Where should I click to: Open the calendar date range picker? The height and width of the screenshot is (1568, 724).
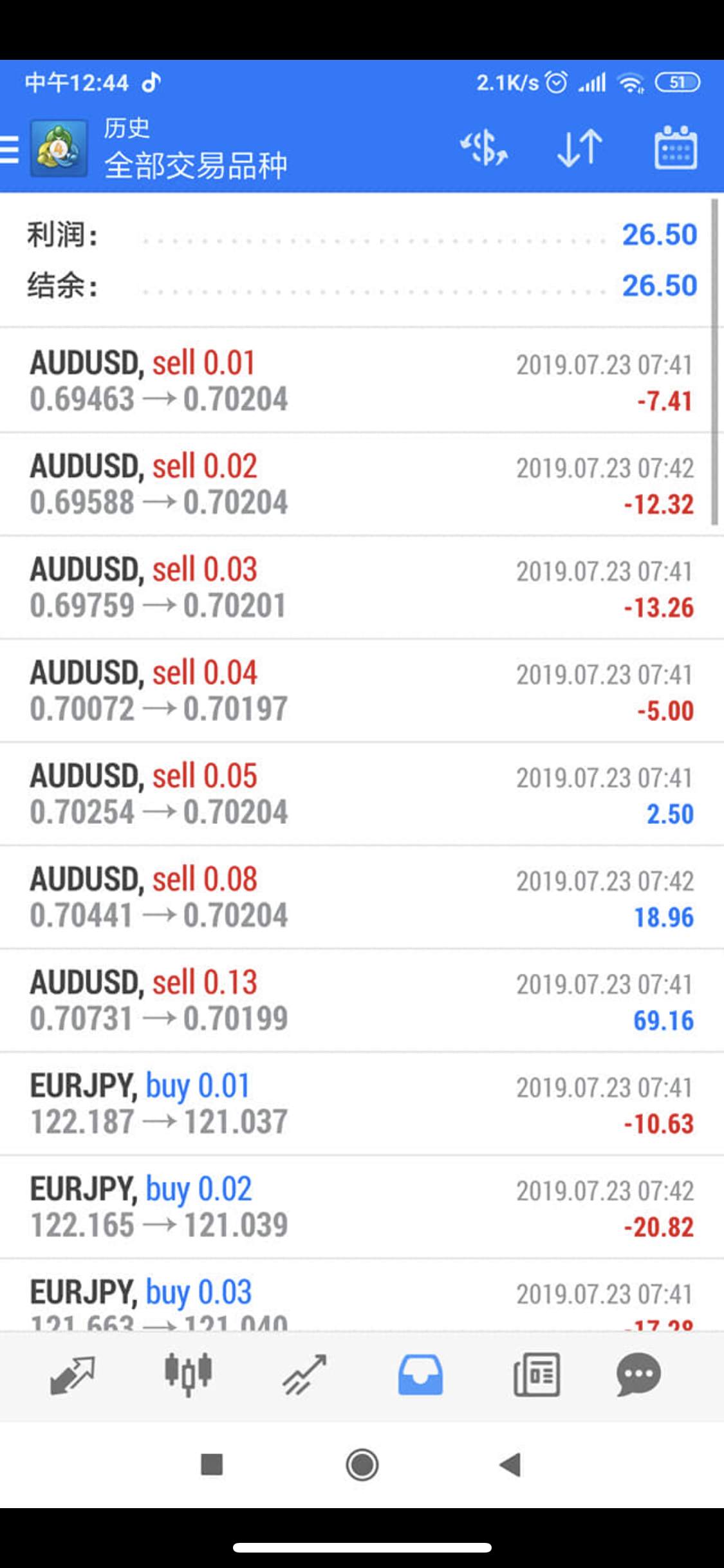click(676, 148)
